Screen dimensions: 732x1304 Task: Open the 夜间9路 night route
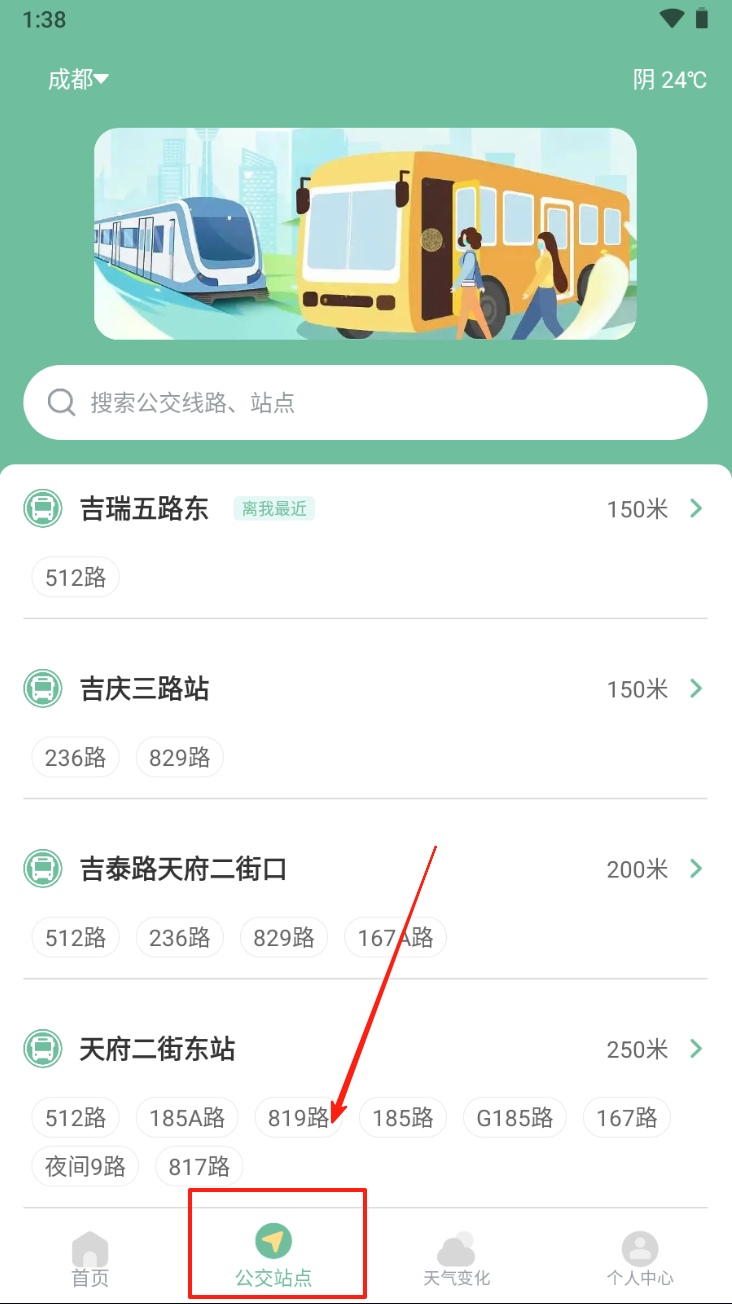point(85,1166)
